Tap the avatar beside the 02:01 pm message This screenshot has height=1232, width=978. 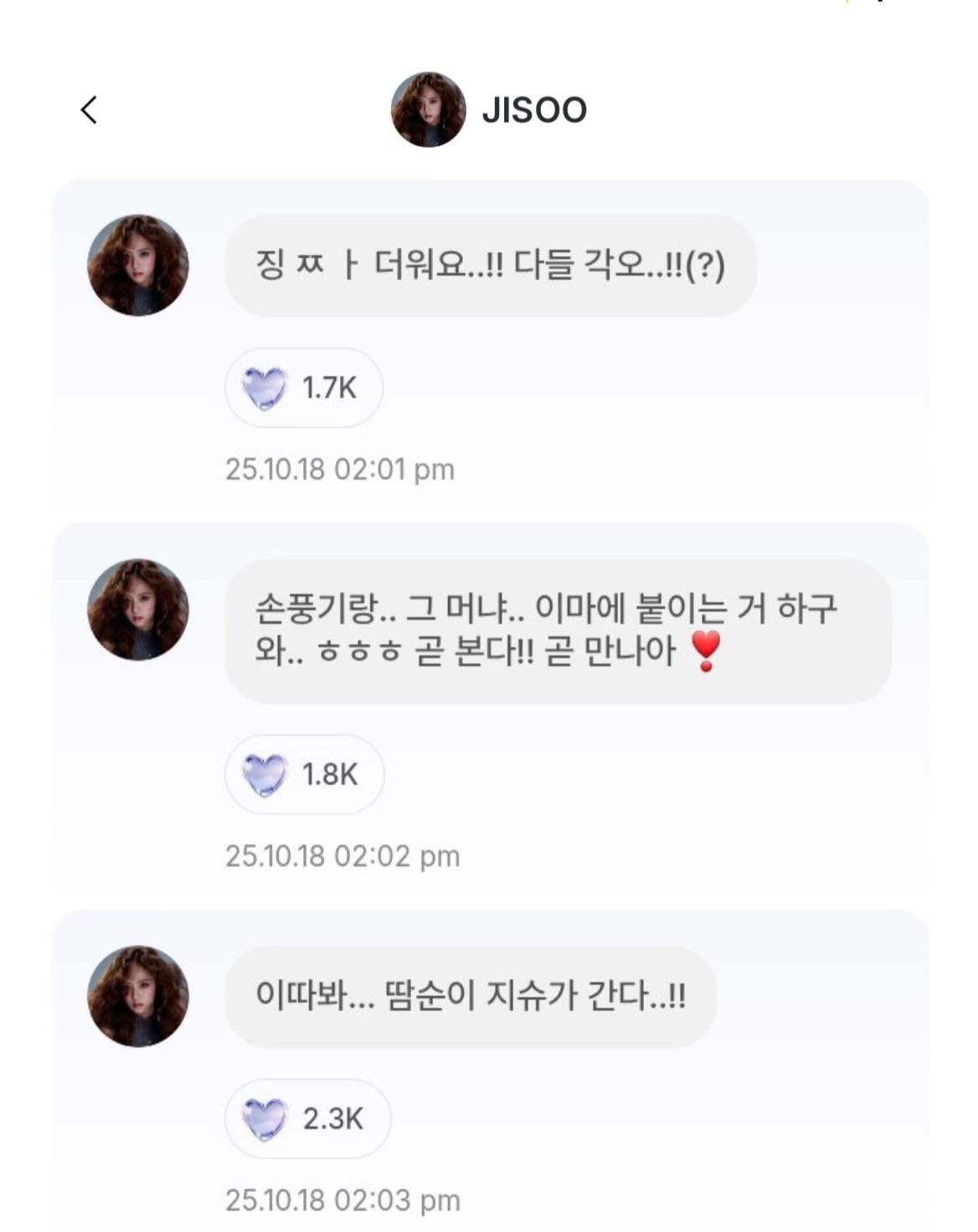[x=138, y=265]
